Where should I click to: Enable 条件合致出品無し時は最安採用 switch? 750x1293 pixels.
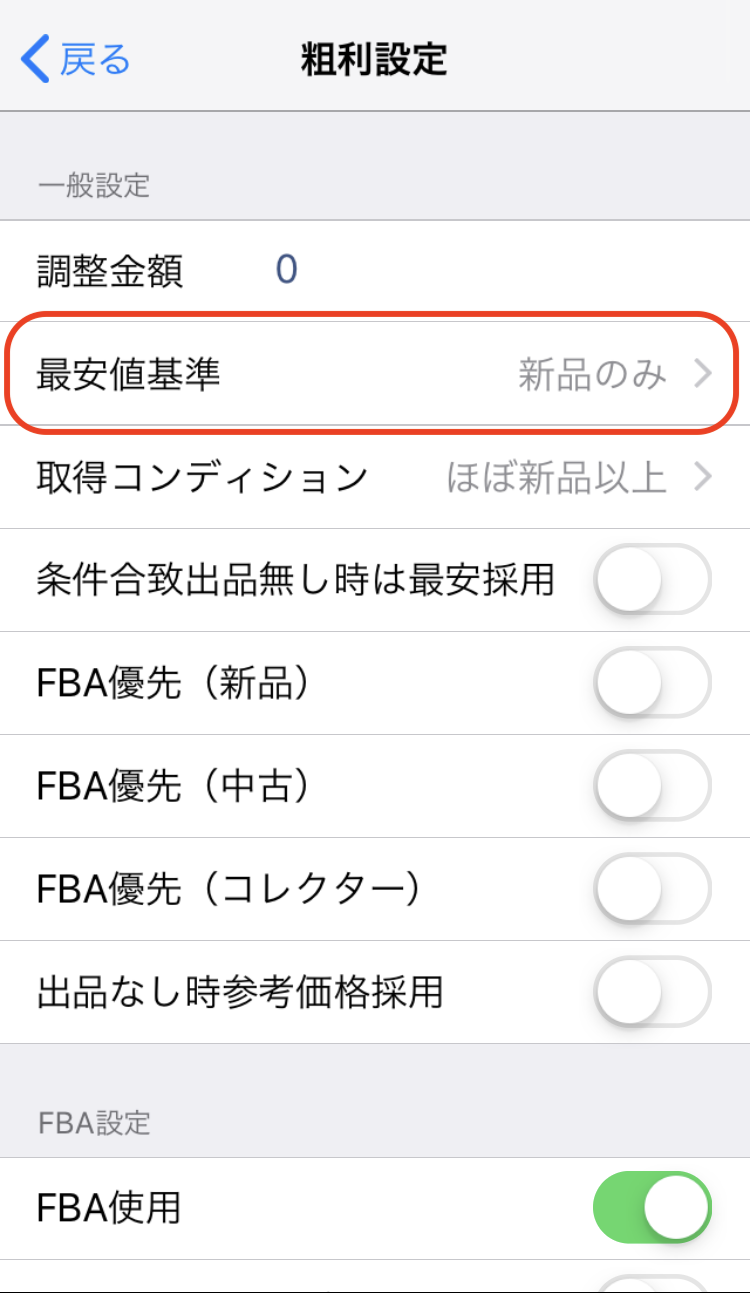pos(652,581)
